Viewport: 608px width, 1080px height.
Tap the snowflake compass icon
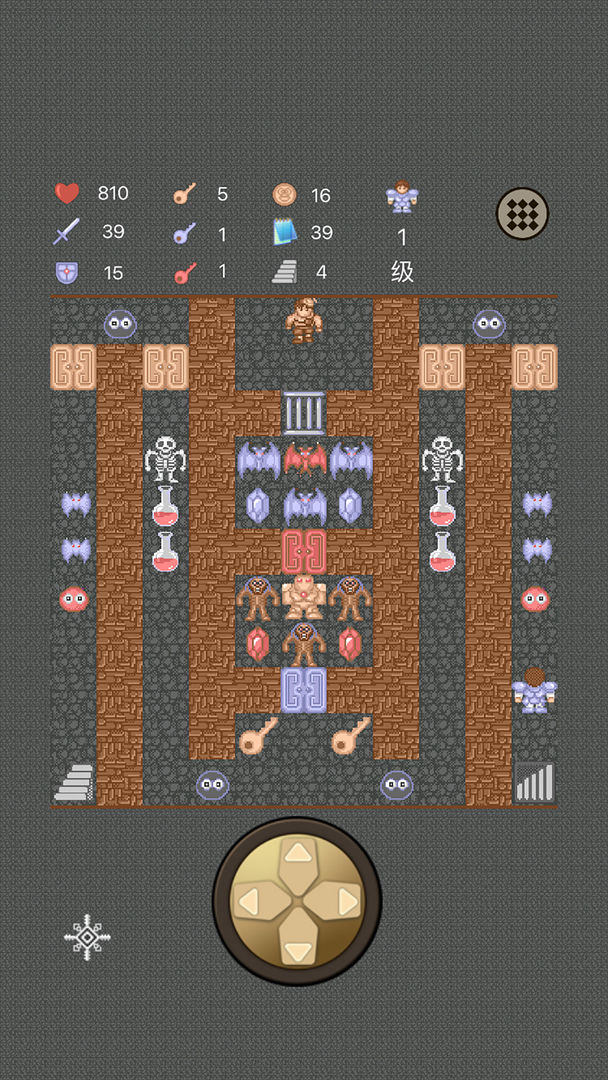pos(87,937)
